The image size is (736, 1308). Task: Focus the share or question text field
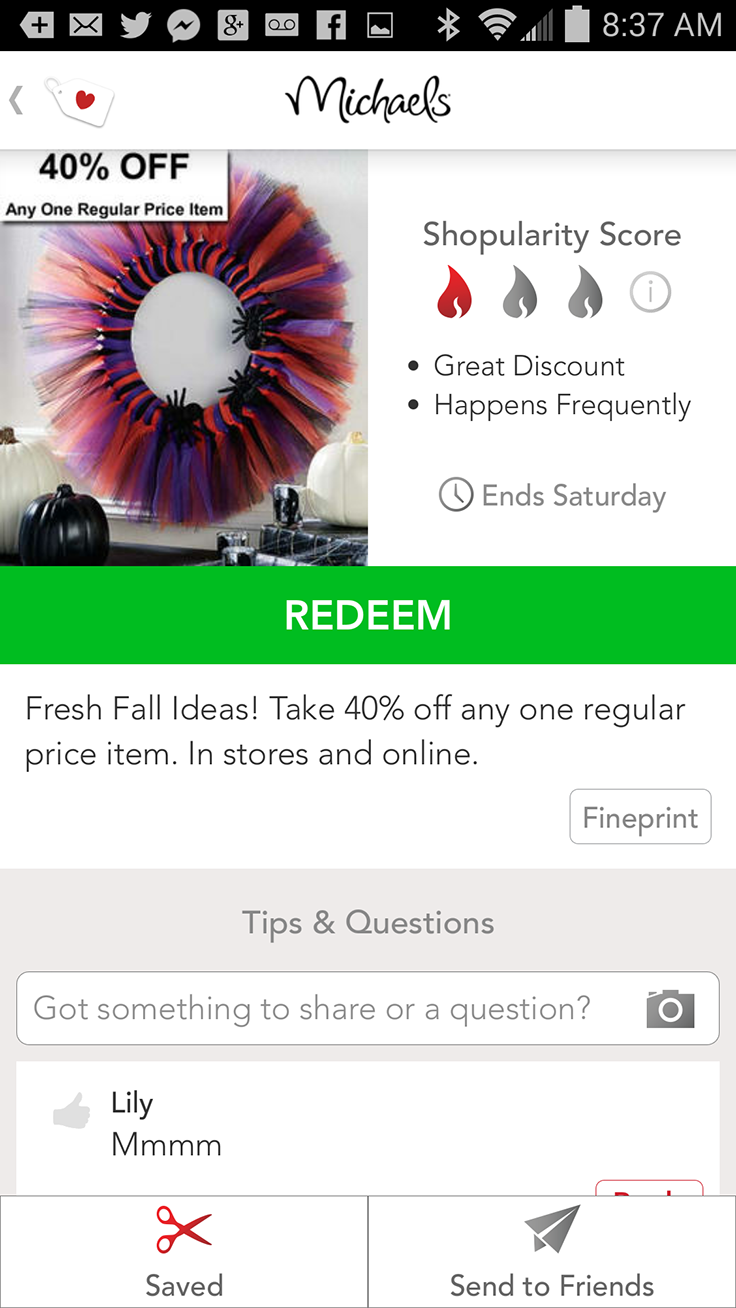click(x=368, y=1008)
